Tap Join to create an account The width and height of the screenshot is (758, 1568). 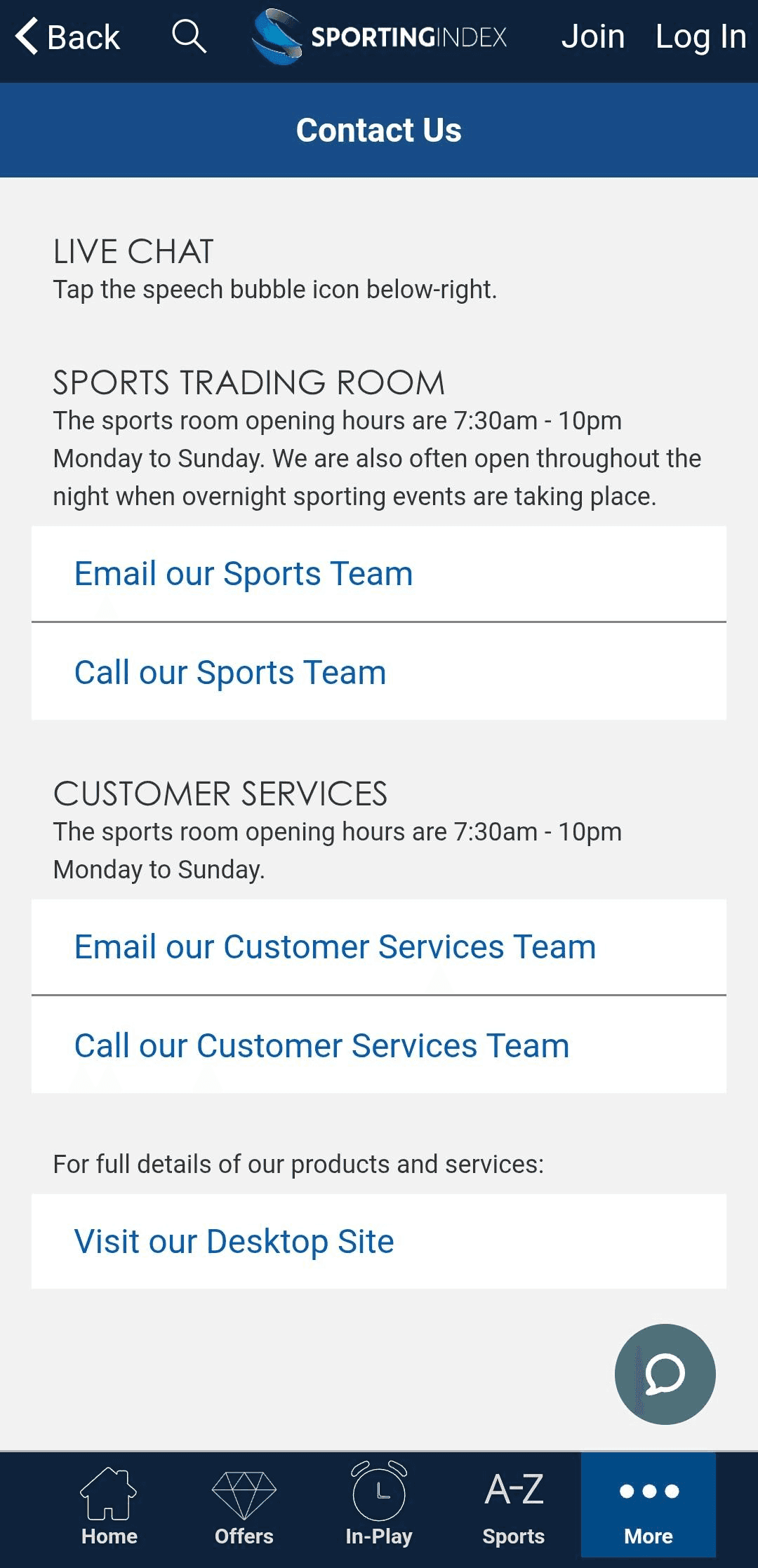pos(593,36)
